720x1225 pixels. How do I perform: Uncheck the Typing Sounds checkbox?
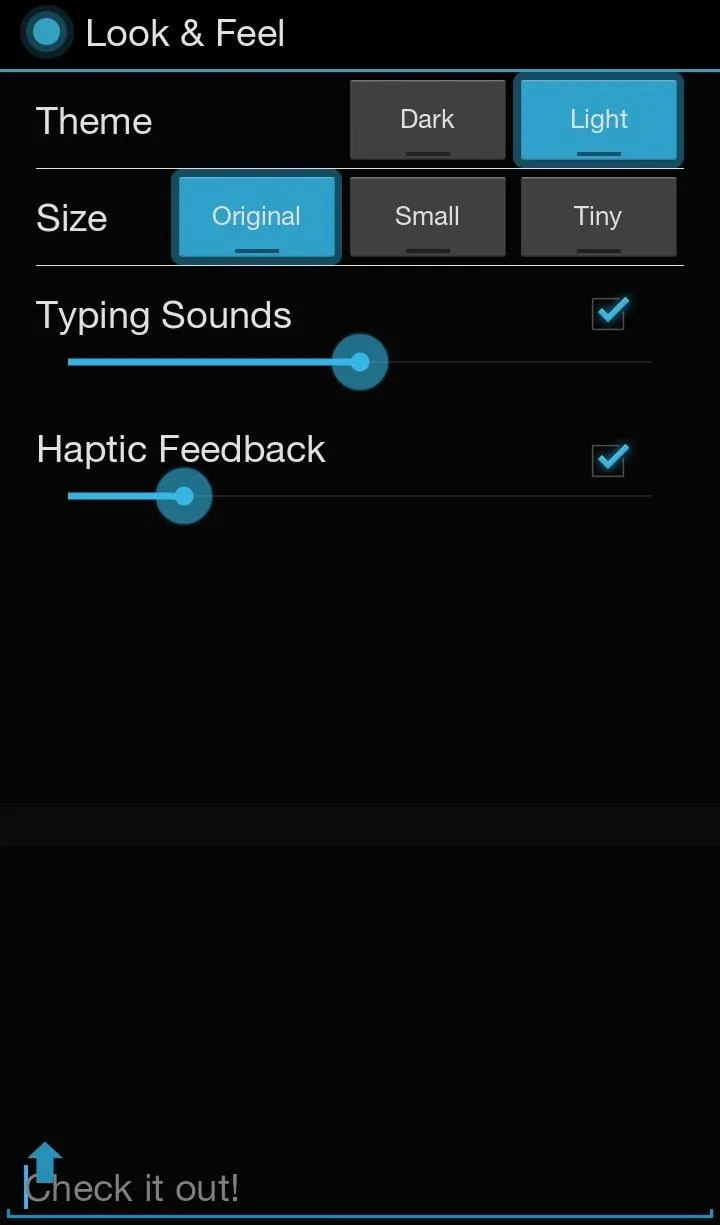pos(609,313)
